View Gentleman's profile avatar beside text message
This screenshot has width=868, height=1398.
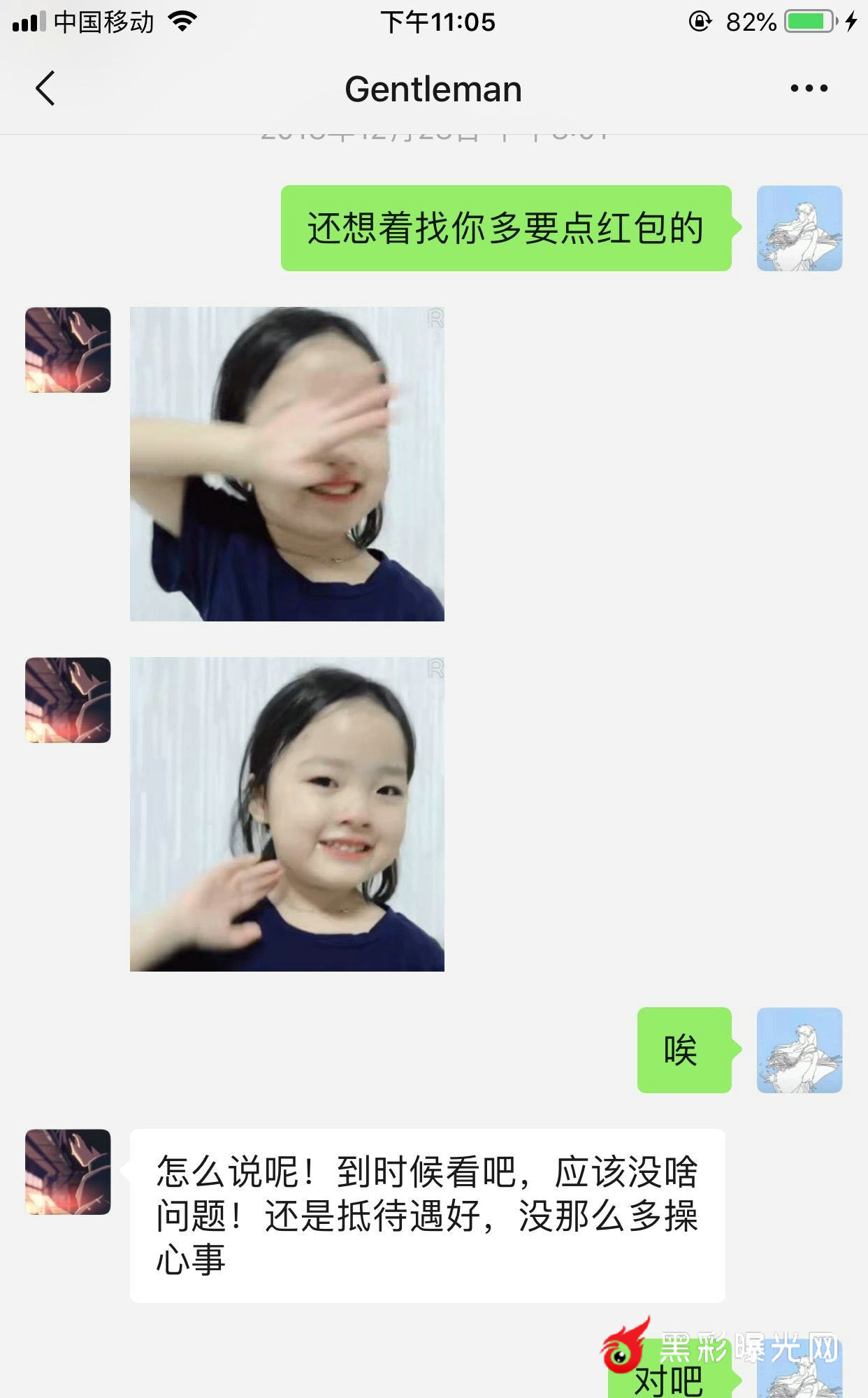(x=68, y=1172)
